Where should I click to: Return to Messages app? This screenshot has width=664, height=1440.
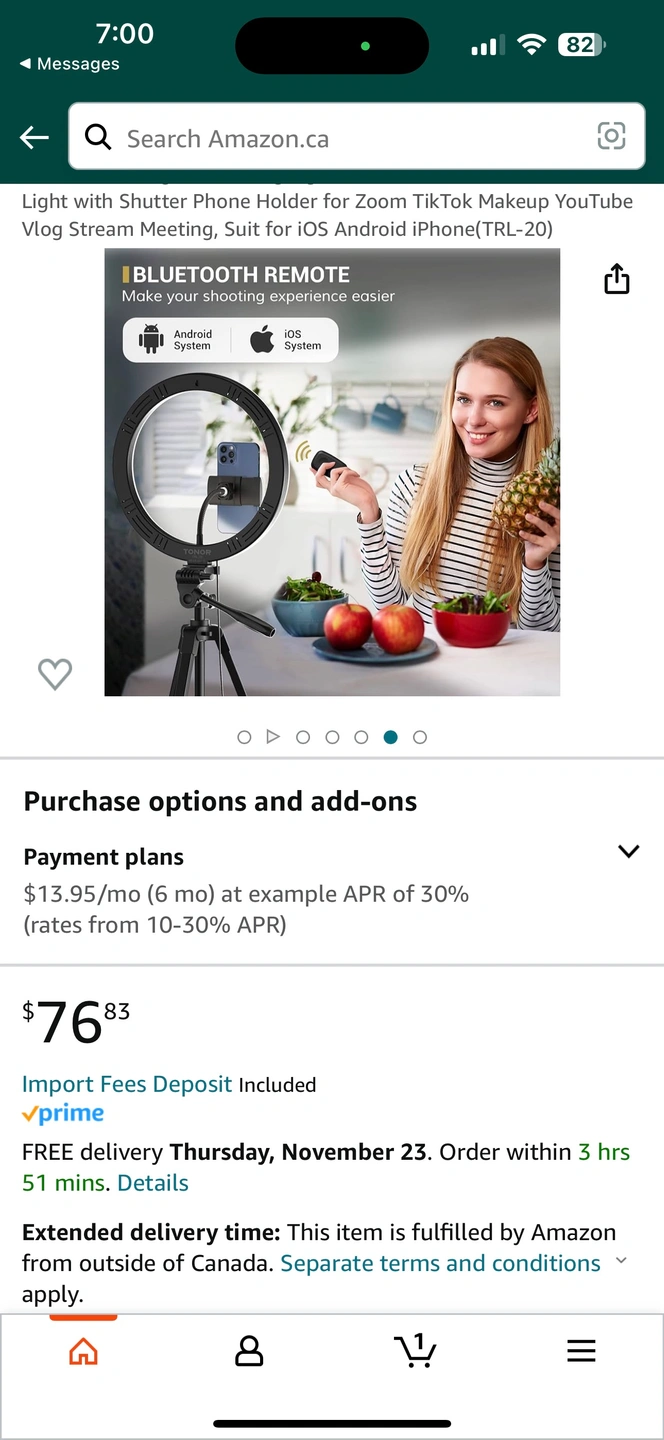(x=69, y=64)
